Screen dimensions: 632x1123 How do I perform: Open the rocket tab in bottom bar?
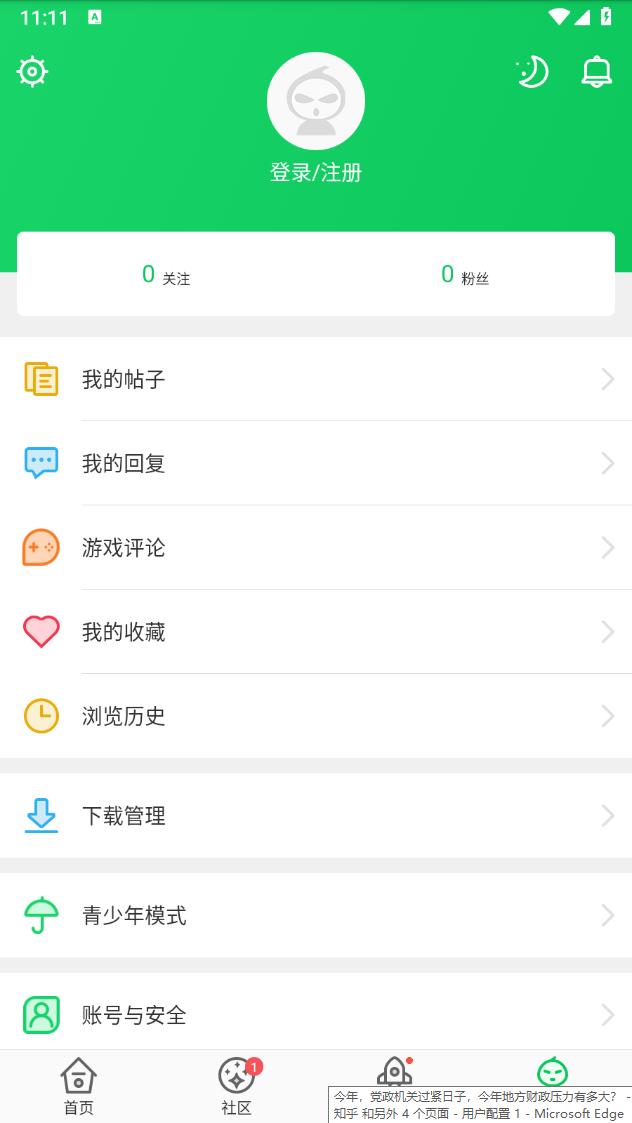click(395, 1072)
